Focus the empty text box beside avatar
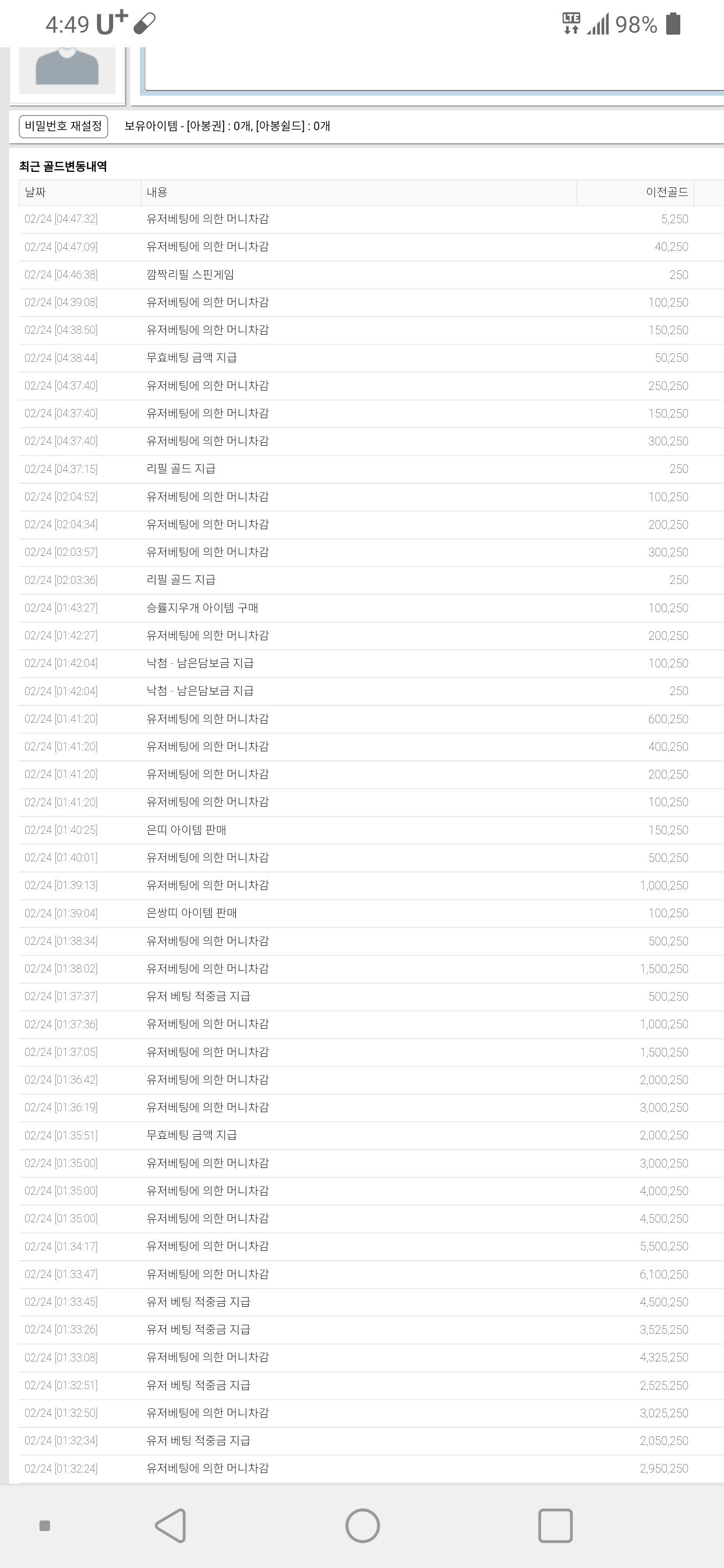724x1568 pixels. 433,69
